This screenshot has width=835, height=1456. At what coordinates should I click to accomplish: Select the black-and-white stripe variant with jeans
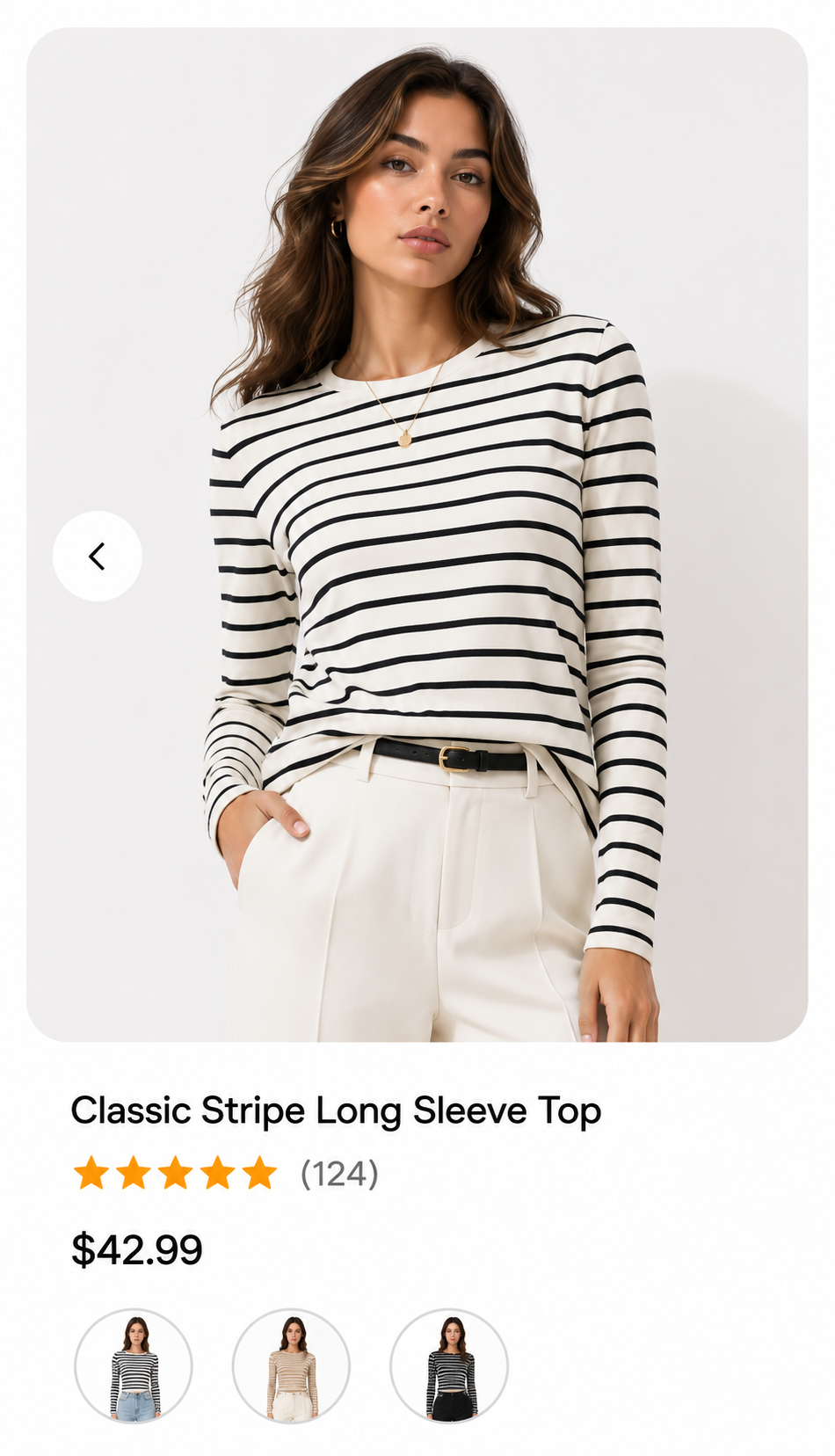(x=134, y=1366)
